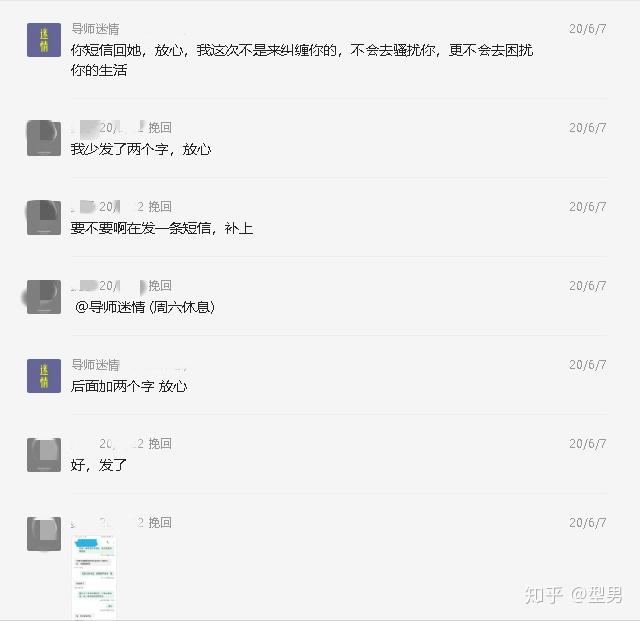Screen dimensions: 640x621
Task: Open the blurred avatar beside 好，发了
Action: coord(43,454)
